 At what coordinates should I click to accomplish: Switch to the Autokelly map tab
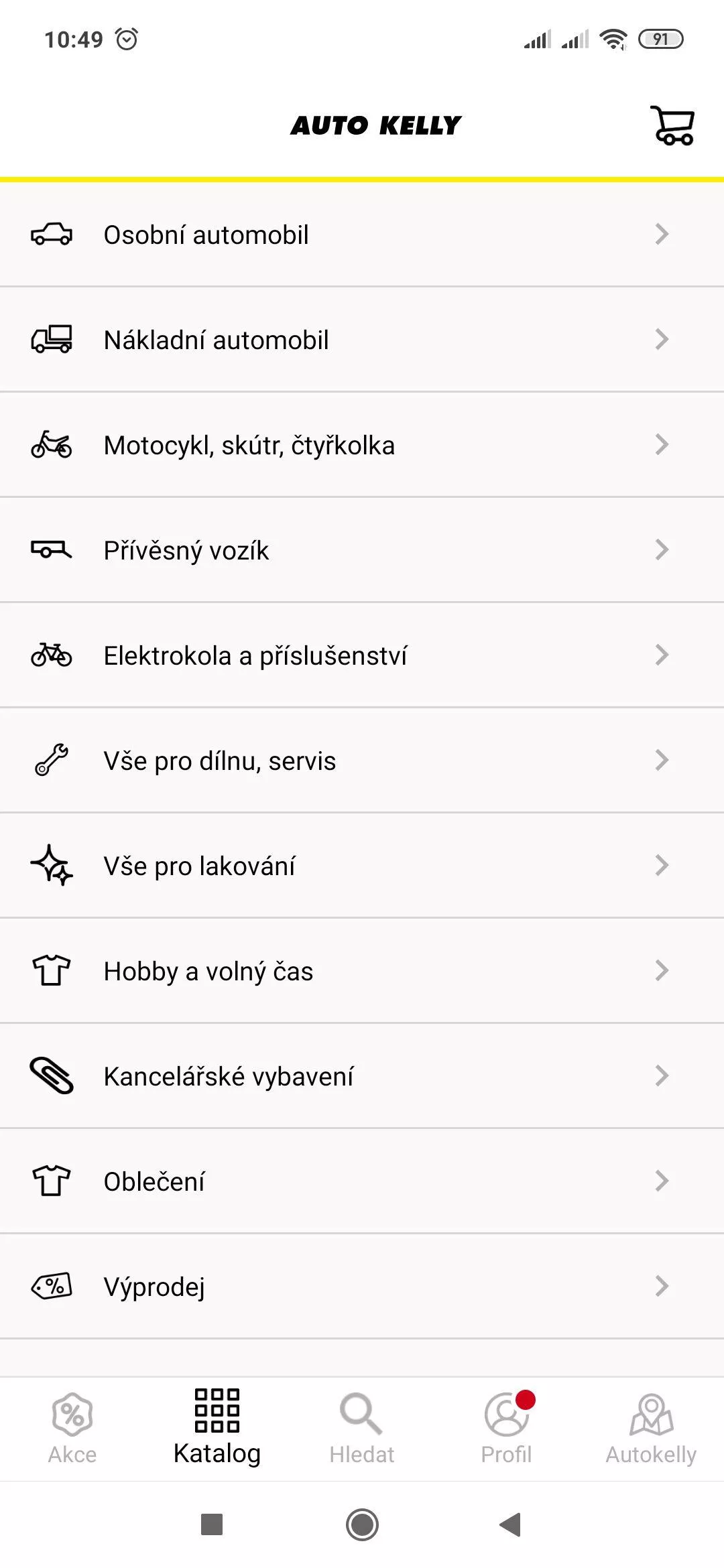point(652,1429)
